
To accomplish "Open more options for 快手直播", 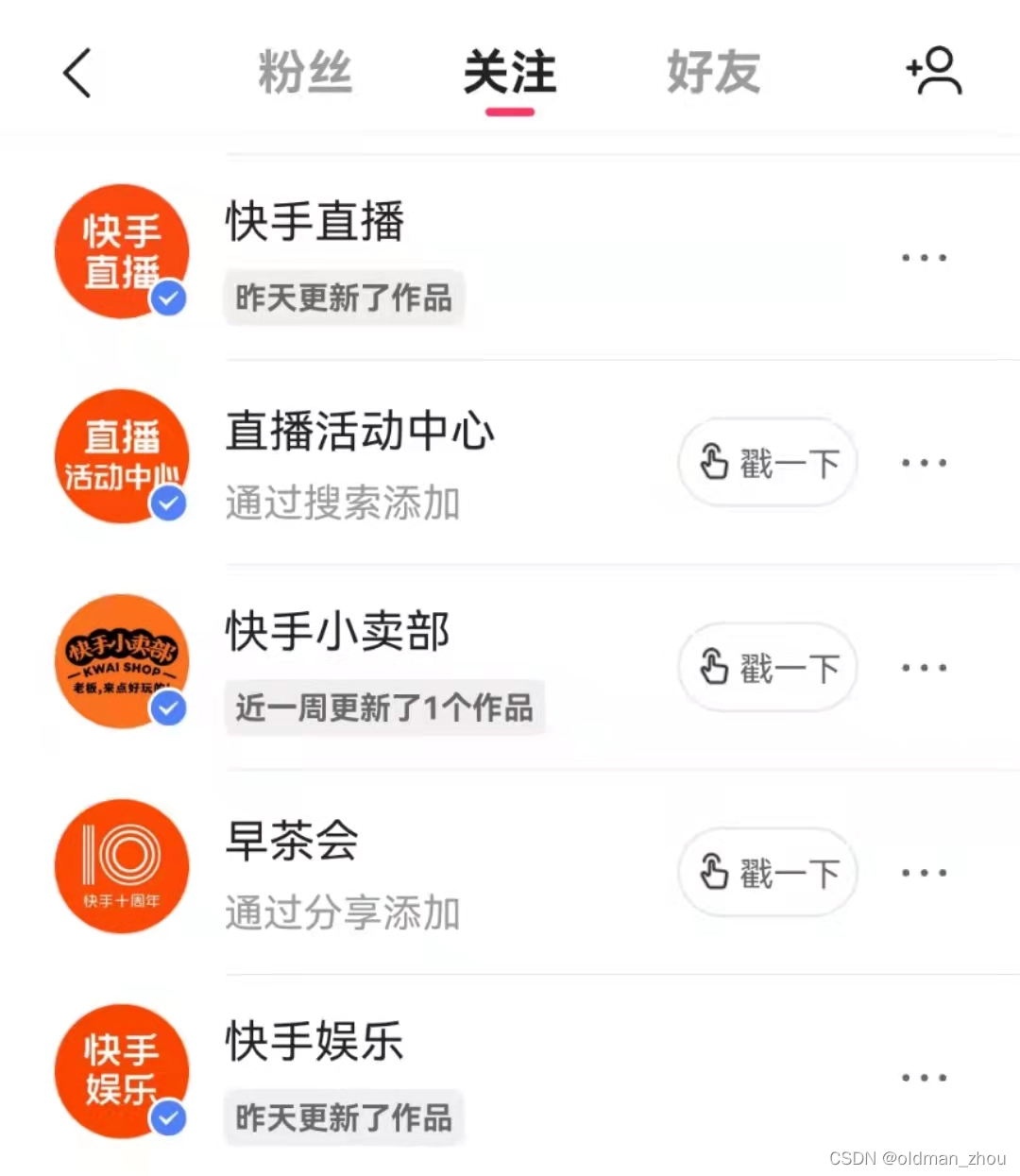I will pos(923,257).
